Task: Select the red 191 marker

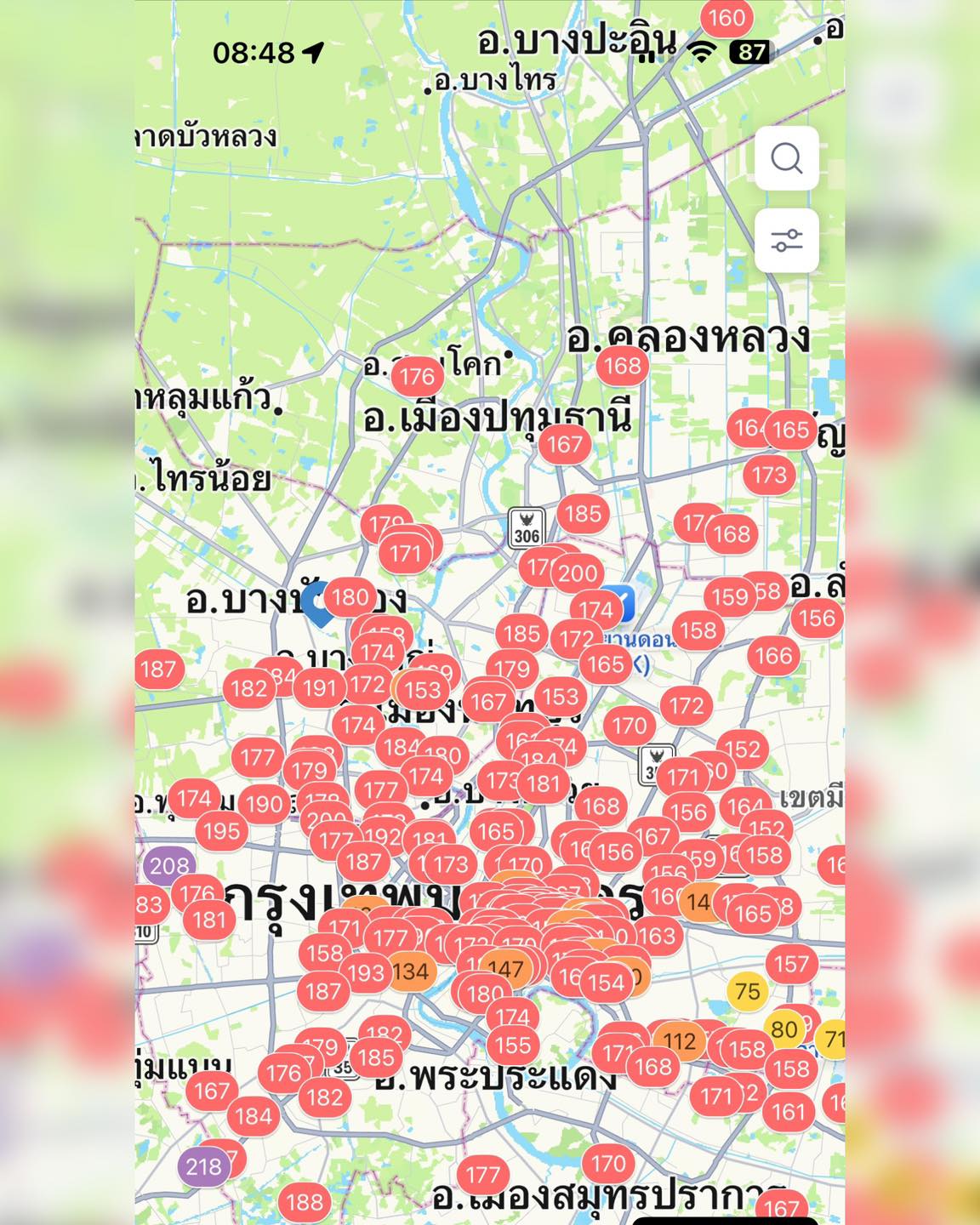Action: tap(319, 687)
